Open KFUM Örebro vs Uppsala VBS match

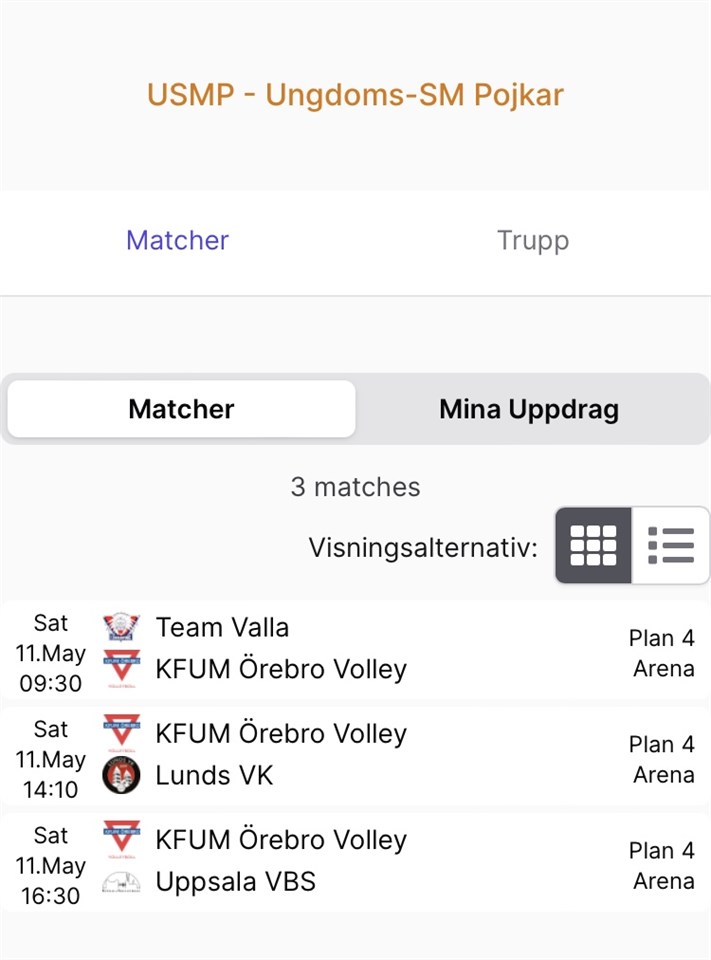[x=355, y=861]
